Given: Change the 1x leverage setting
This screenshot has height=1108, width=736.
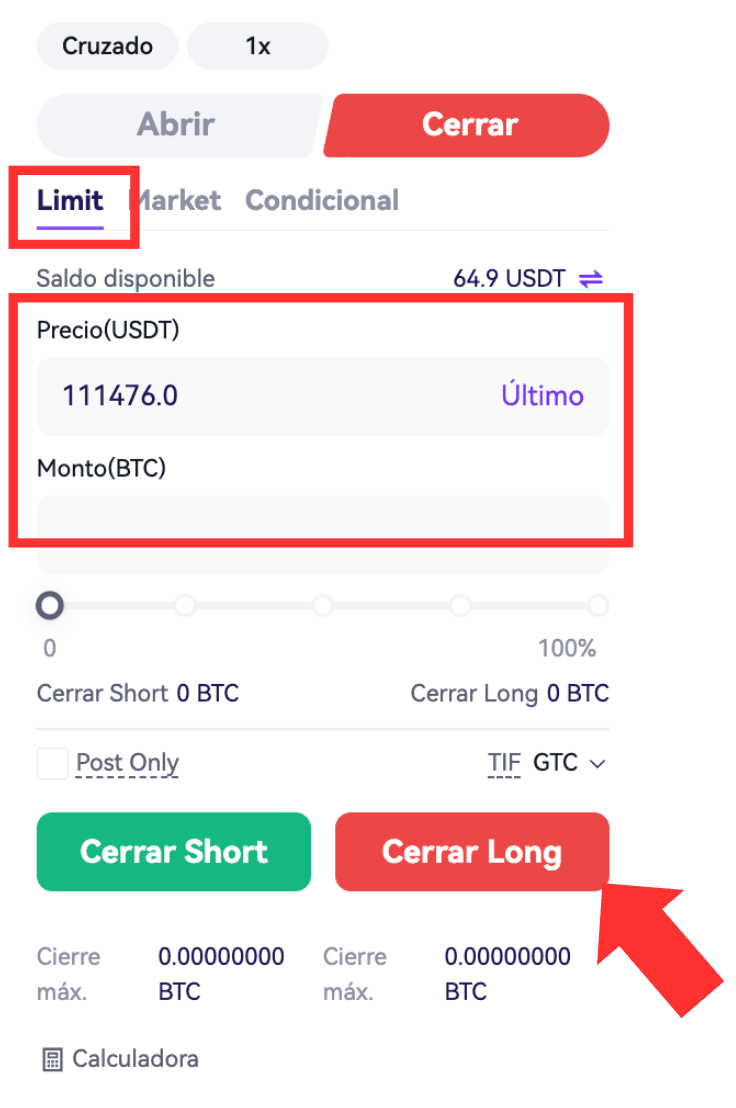Looking at the screenshot, I should [257, 46].
